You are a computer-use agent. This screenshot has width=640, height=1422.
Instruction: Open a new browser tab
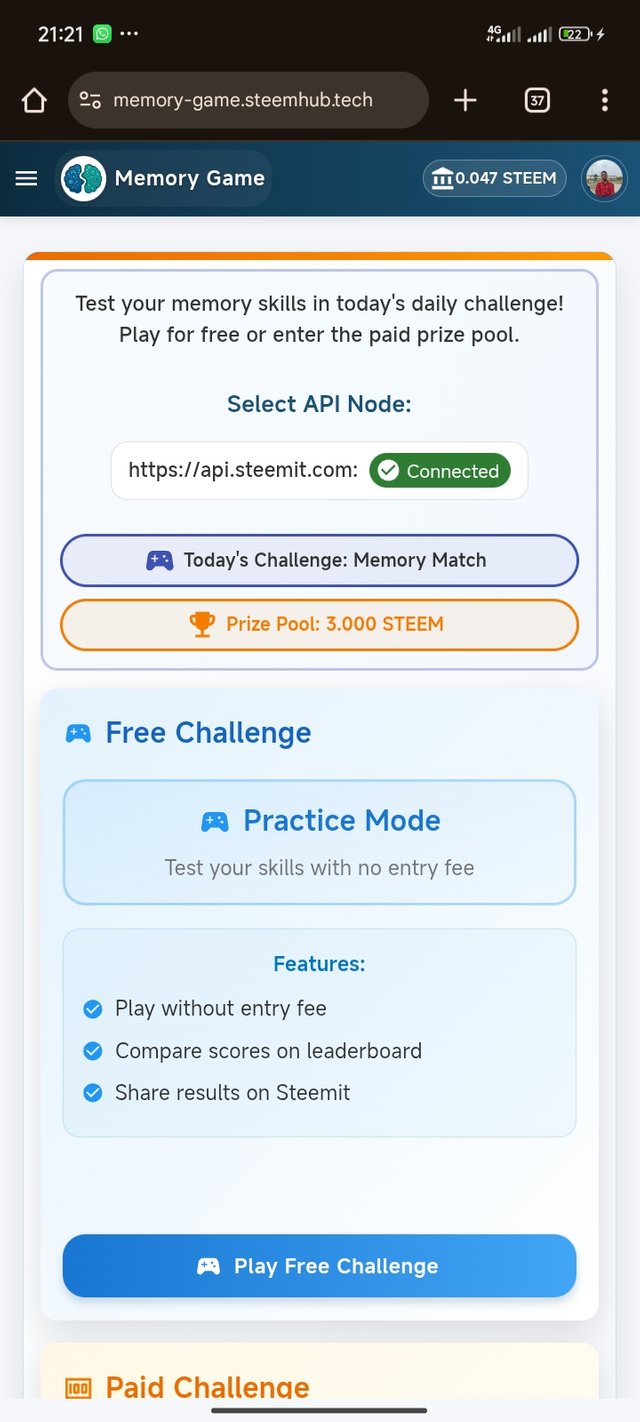click(x=465, y=100)
